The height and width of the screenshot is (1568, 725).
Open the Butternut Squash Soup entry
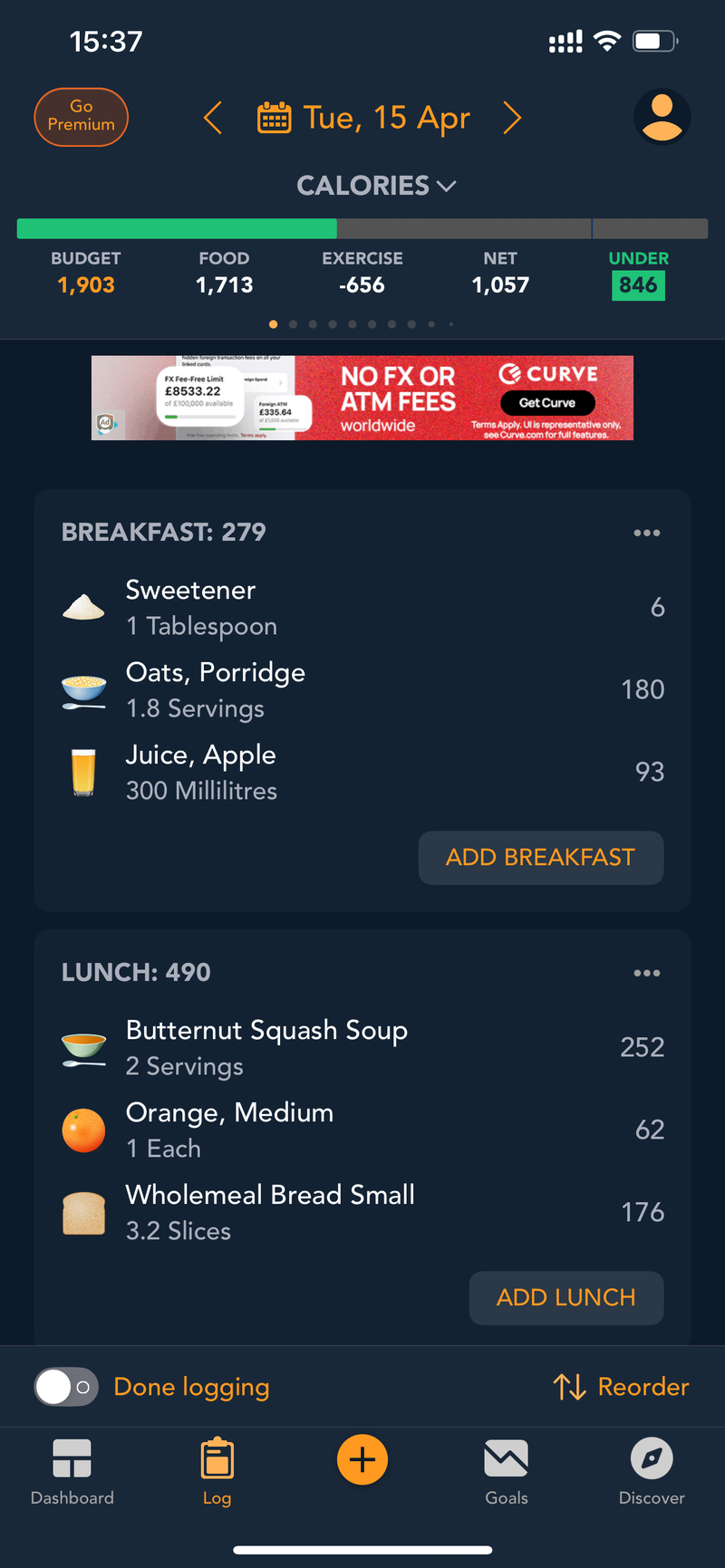(x=362, y=1047)
